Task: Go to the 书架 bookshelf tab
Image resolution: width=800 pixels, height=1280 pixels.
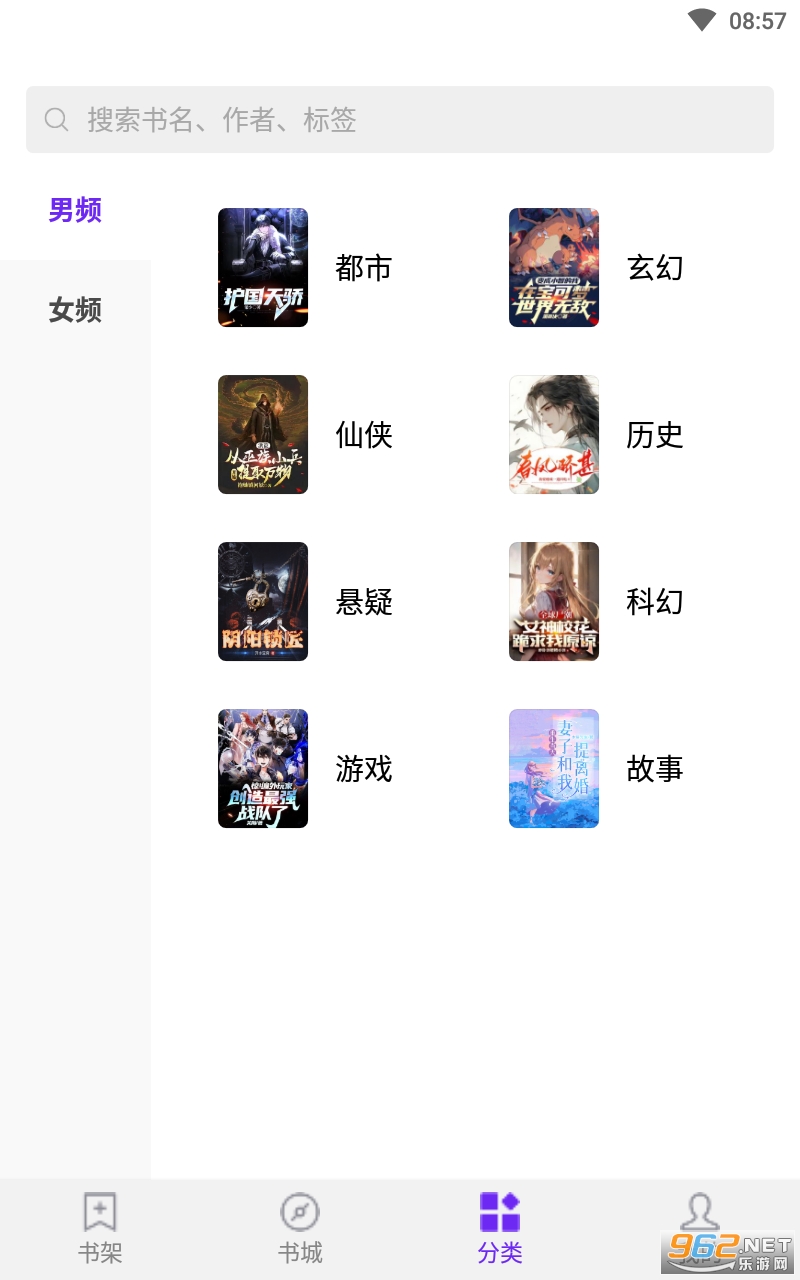Action: (100, 1228)
